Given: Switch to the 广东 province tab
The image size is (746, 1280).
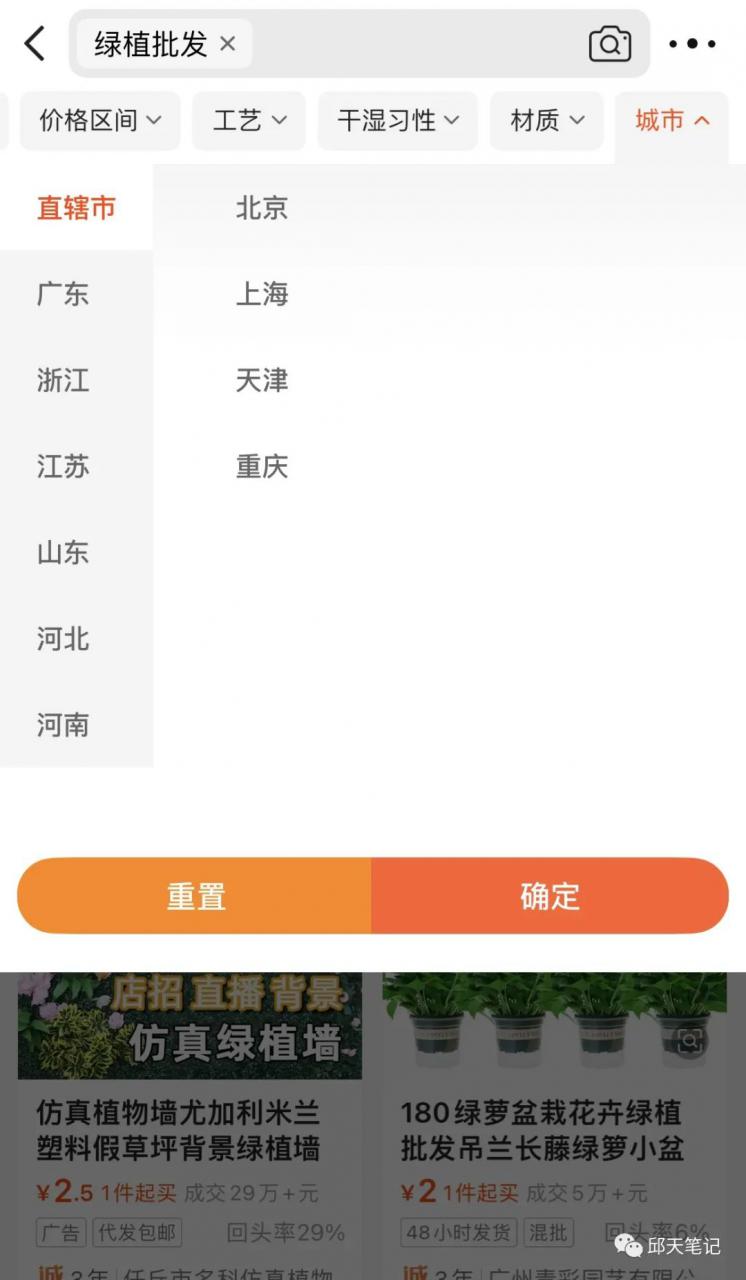Looking at the screenshot, I should (x=63, y=294).
